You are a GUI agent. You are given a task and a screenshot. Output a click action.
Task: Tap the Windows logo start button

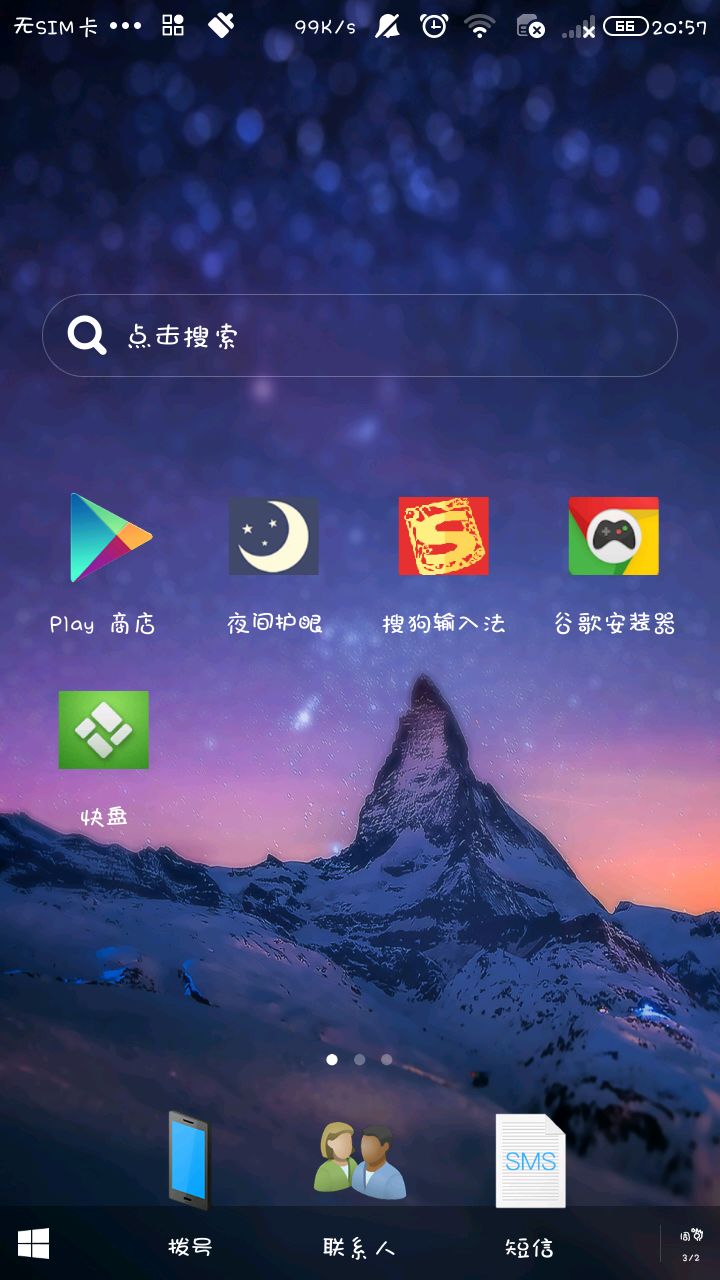(x=33, y=1244)
